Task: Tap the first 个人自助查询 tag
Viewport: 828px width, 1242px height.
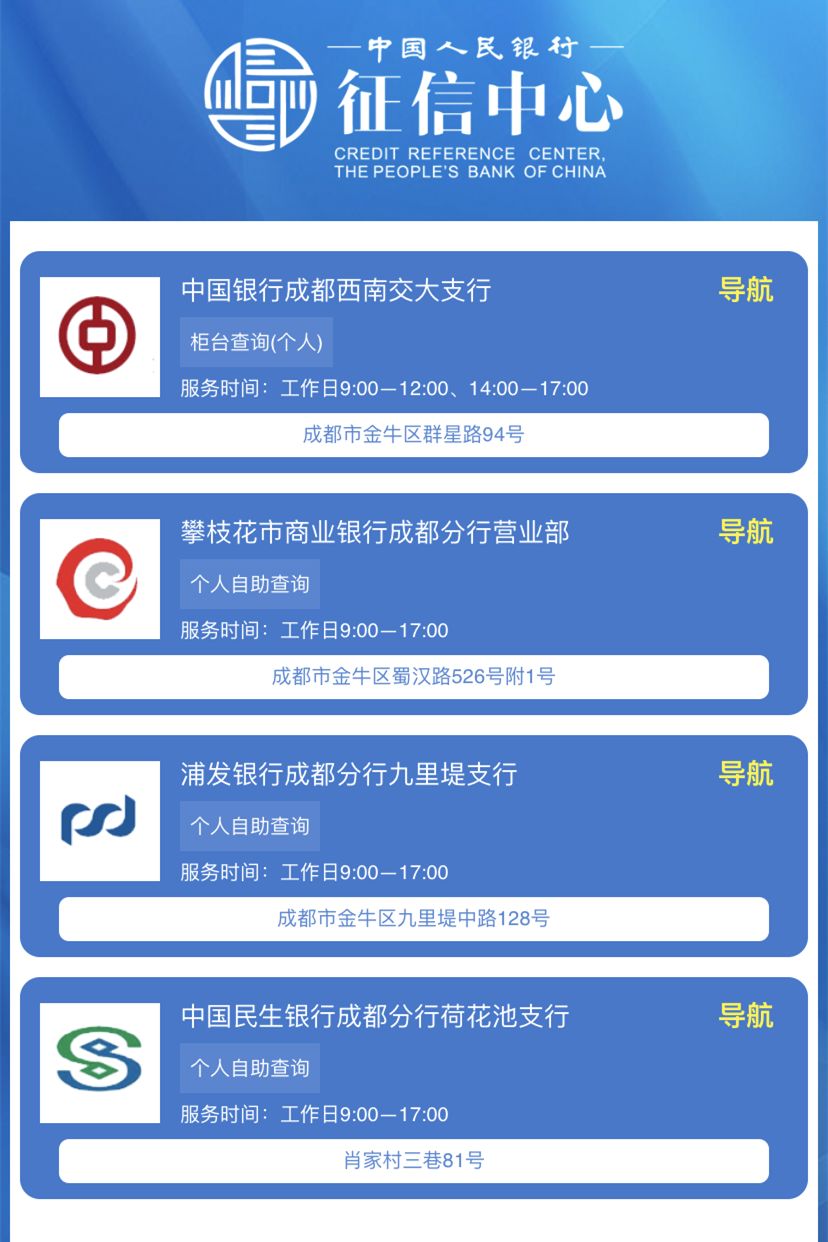Action: click(249, 583)
